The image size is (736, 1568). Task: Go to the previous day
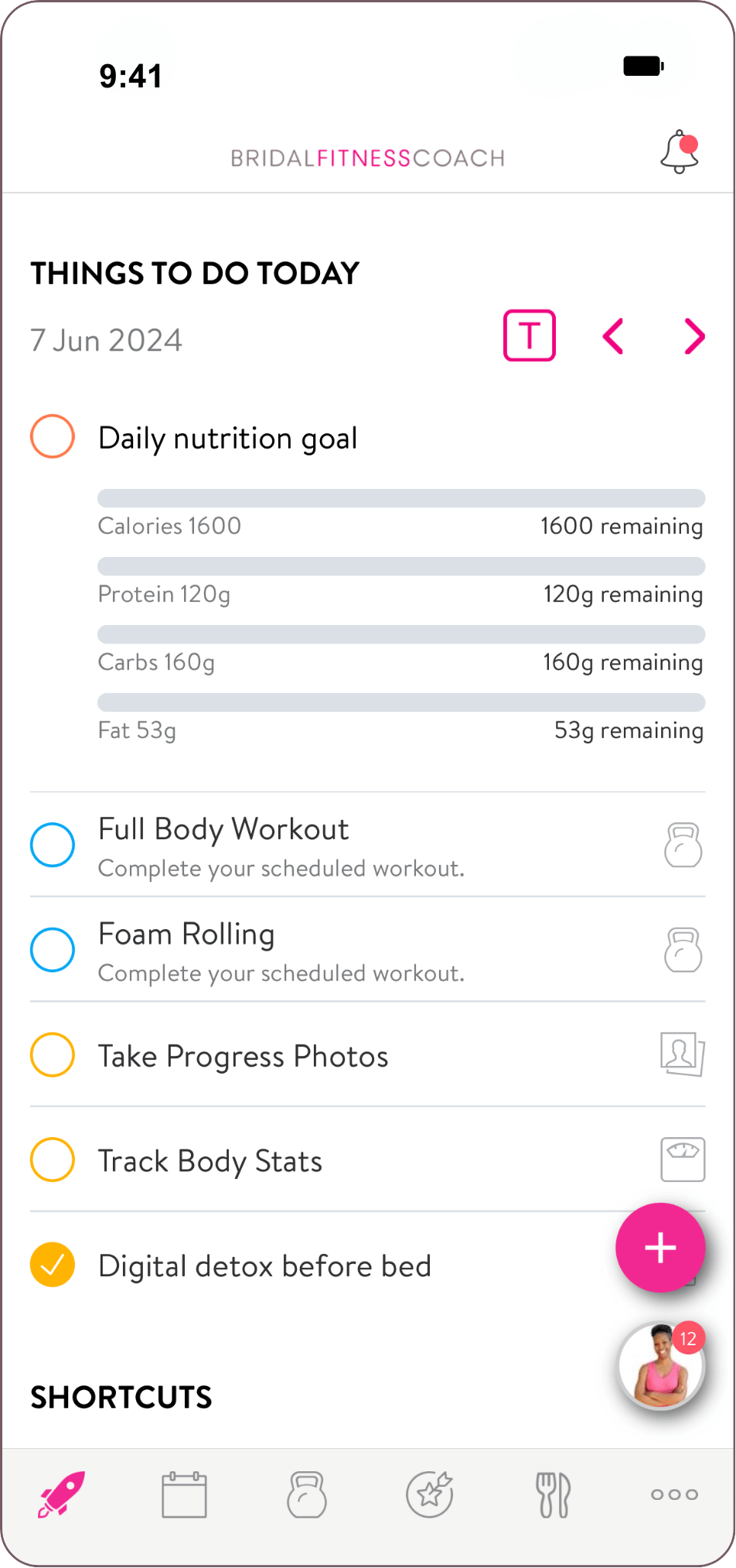pyautogui.click(x=613, y=336)
